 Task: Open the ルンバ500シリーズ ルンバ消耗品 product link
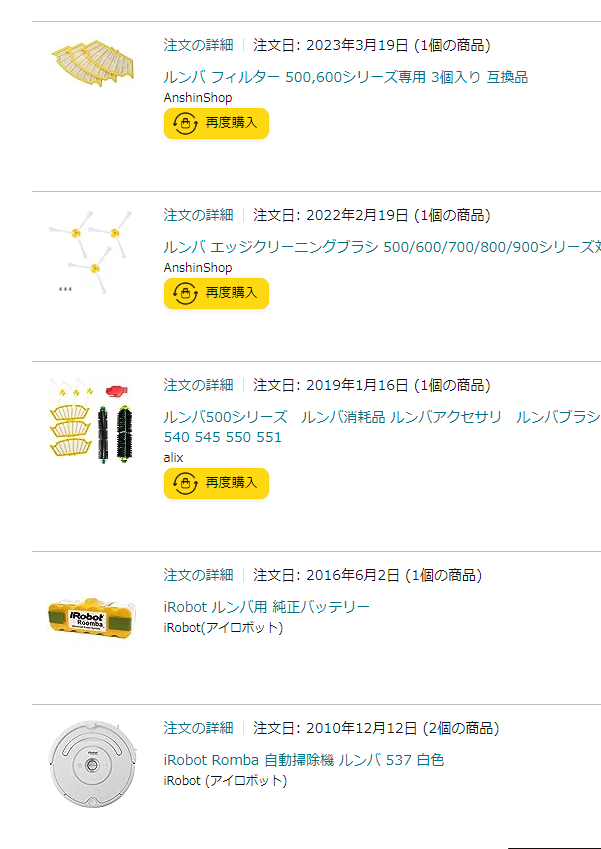click(380, 417)
